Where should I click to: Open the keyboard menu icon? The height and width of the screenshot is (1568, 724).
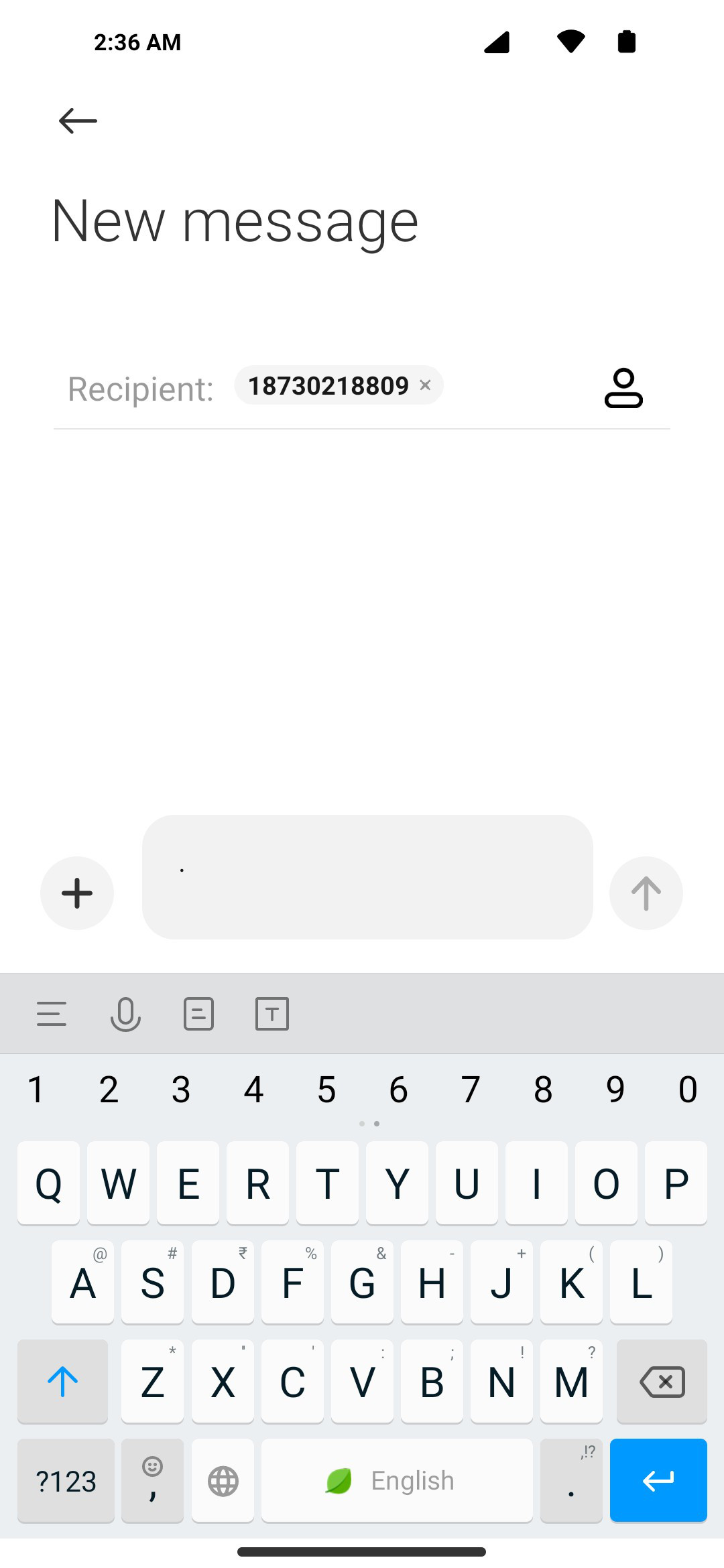[x=52, y=1014]
